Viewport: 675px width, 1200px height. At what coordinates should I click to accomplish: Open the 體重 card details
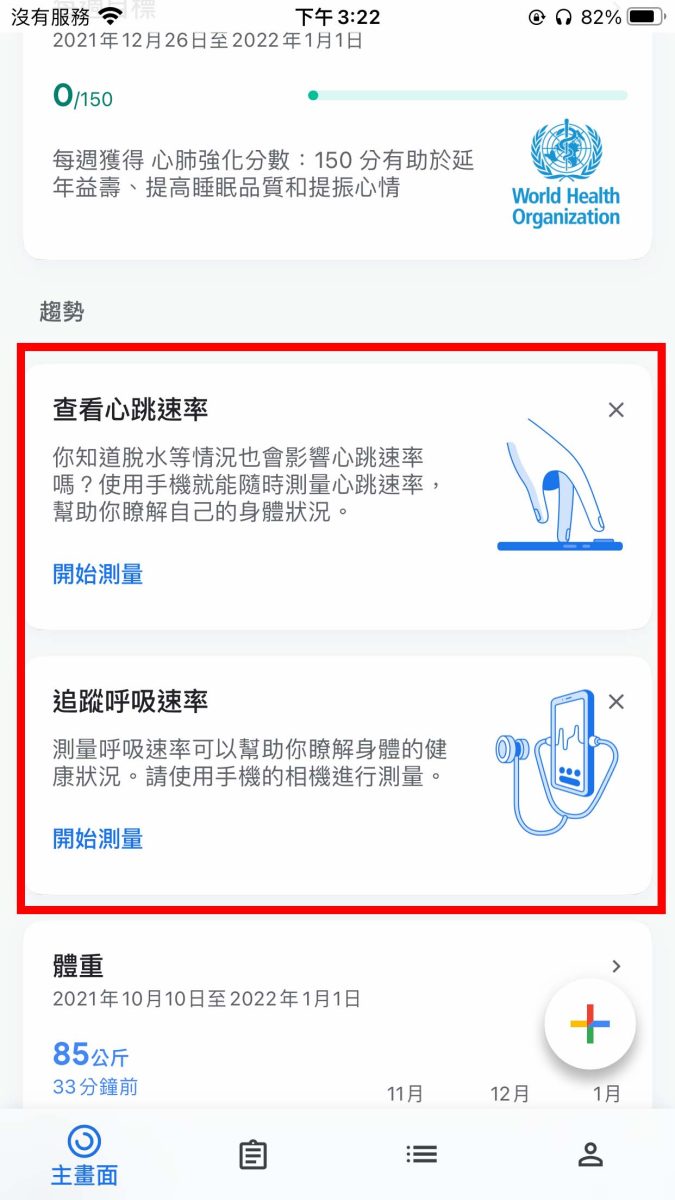tap(616, 966)
